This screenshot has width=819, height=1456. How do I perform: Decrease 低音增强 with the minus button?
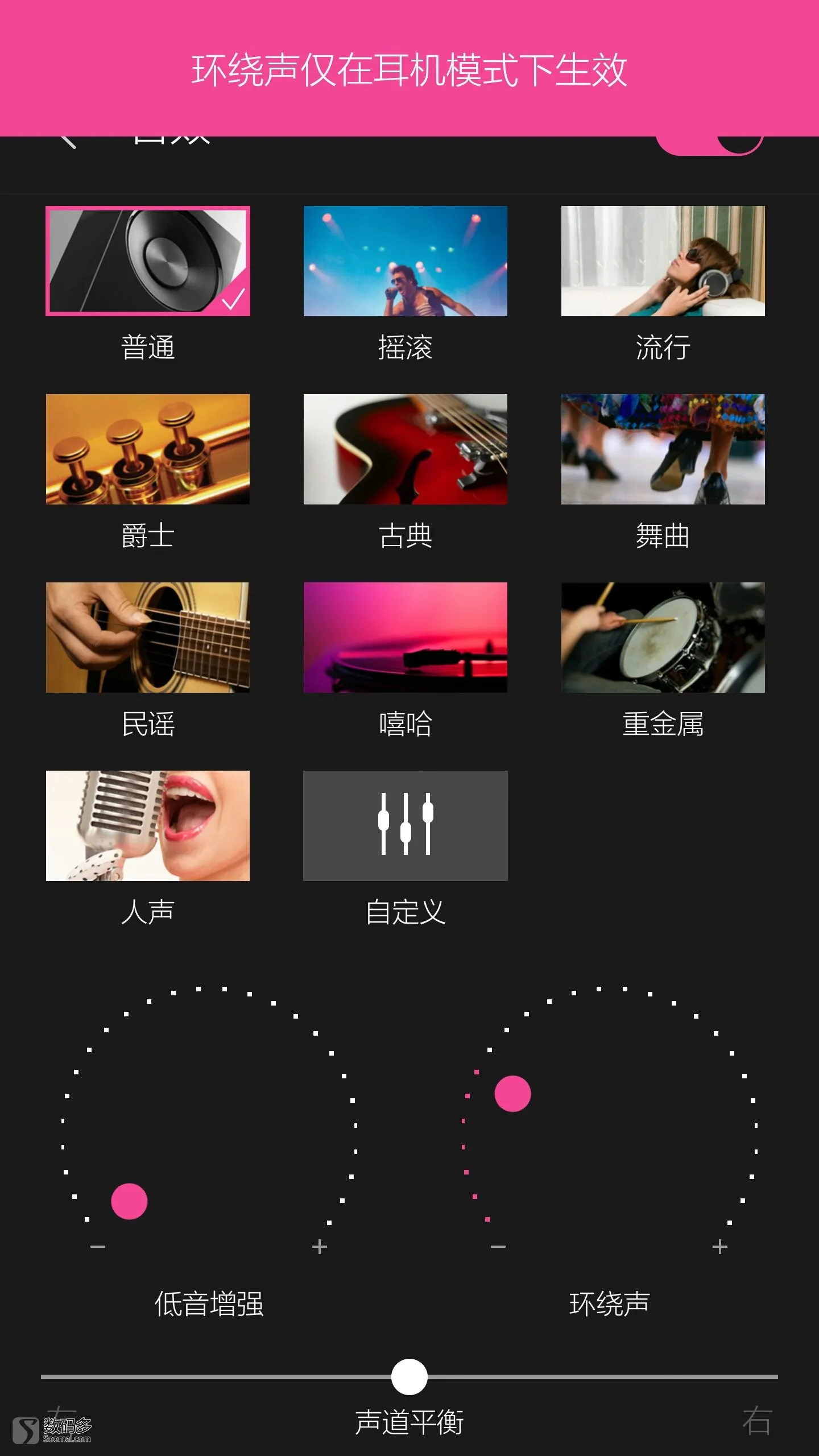pos(98,1247)
